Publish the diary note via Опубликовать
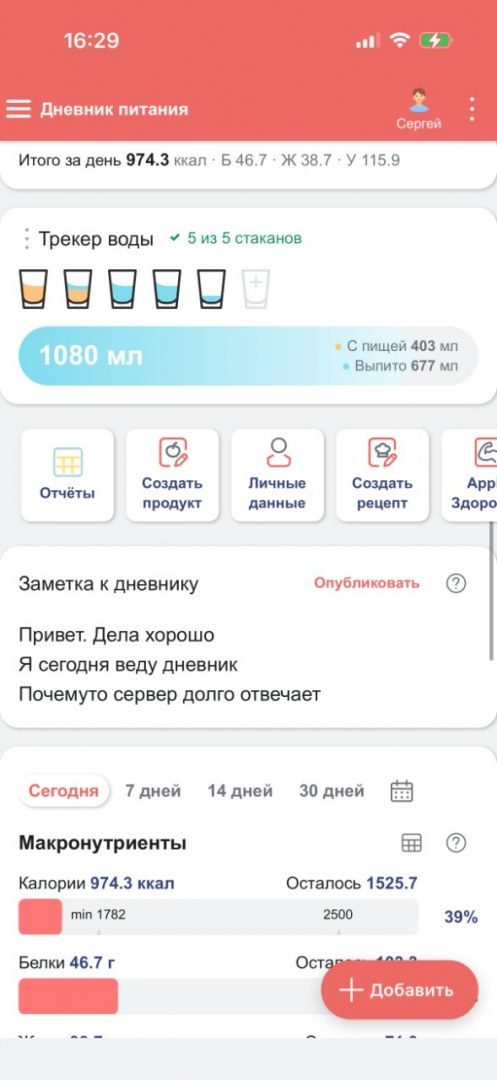Viewport: 497px width, 1080px height. 366,583
